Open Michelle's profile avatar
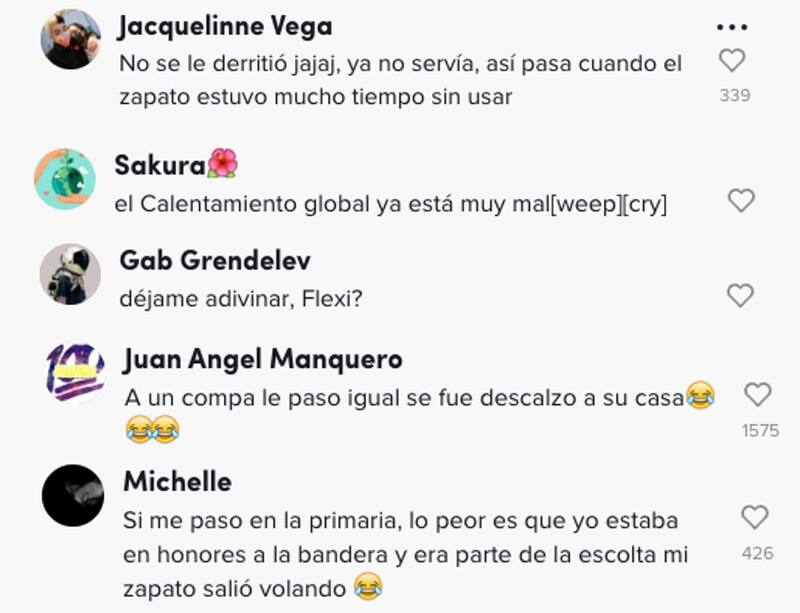The width and height of the screenshot is (800, 613). click(x=73, y=495)
